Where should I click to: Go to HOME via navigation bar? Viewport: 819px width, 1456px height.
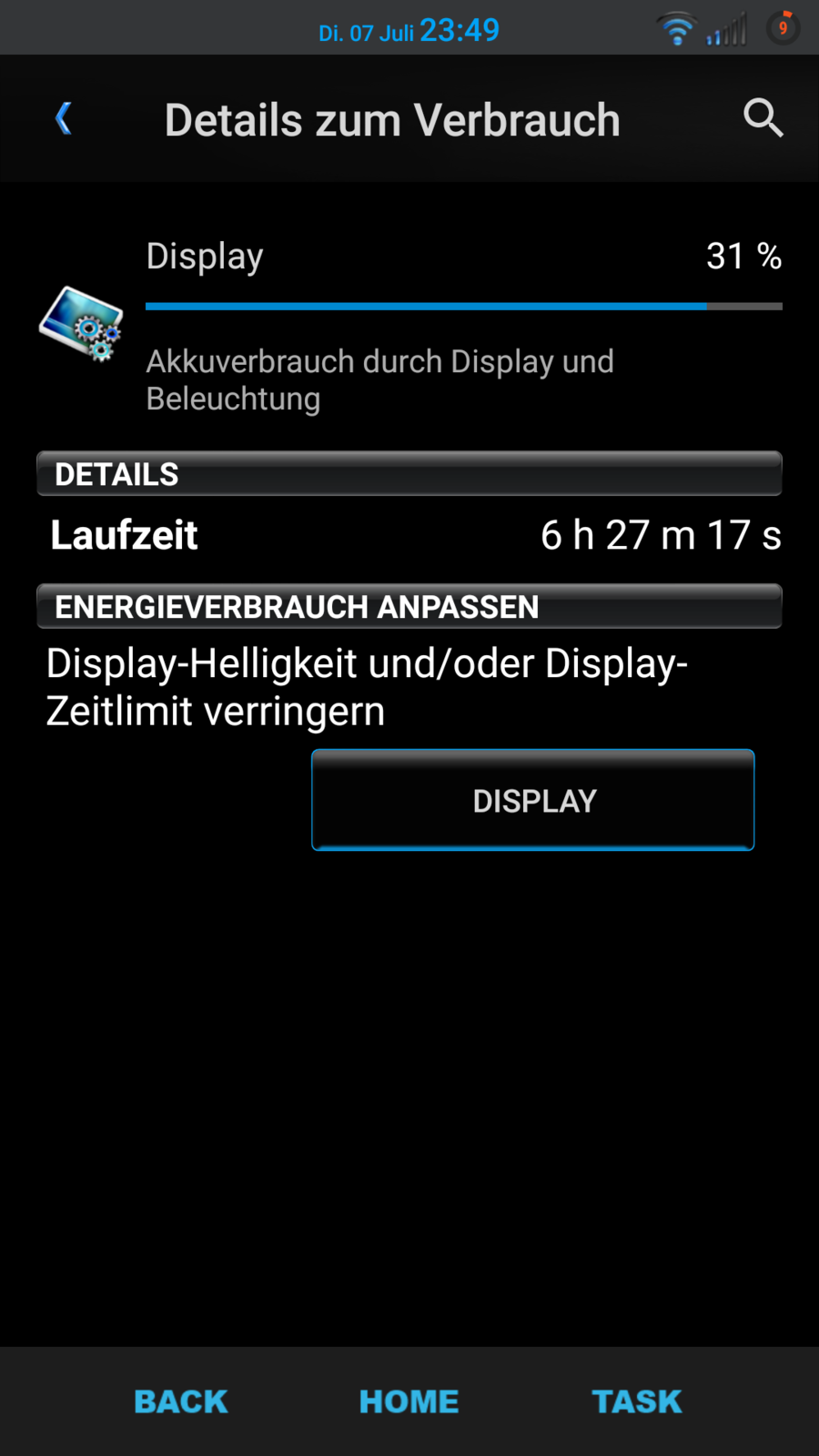[x=409, y=1401]
